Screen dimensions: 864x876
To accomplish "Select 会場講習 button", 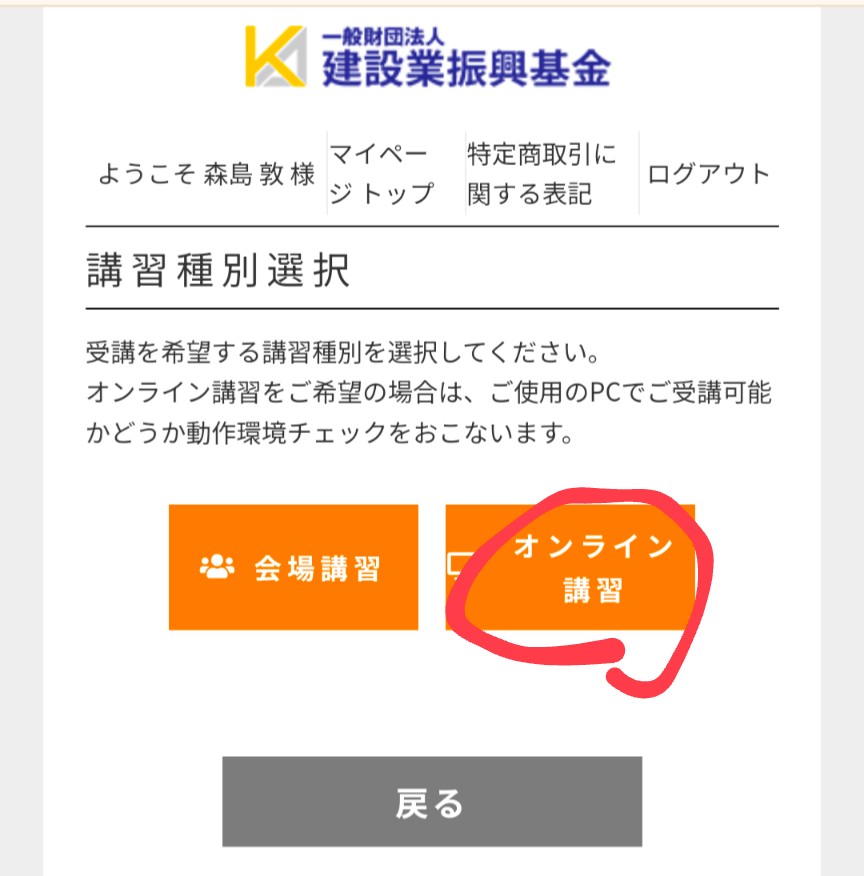I will pos(293,568).
